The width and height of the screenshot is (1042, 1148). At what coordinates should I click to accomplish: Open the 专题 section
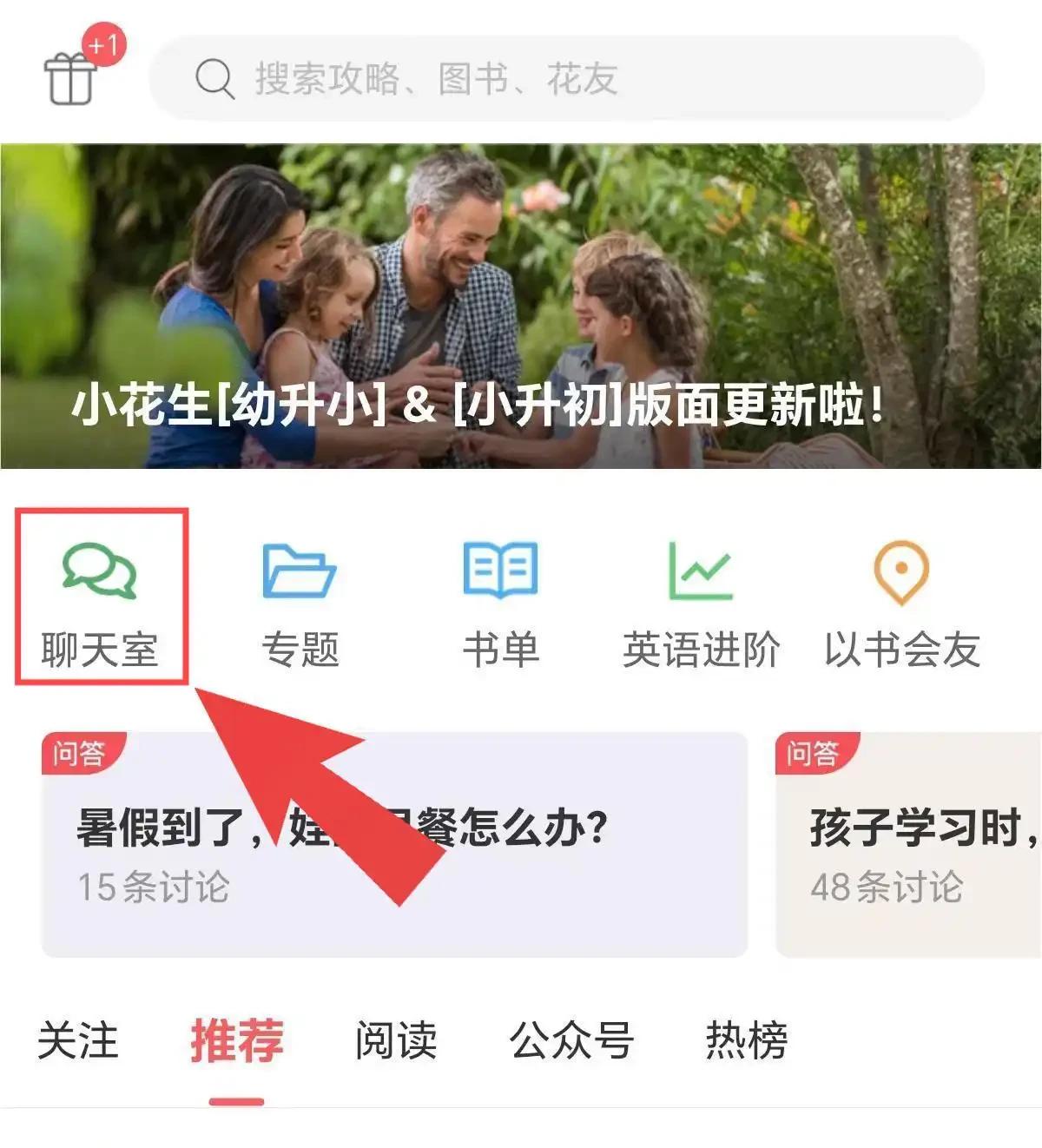(x=300, y=599)
